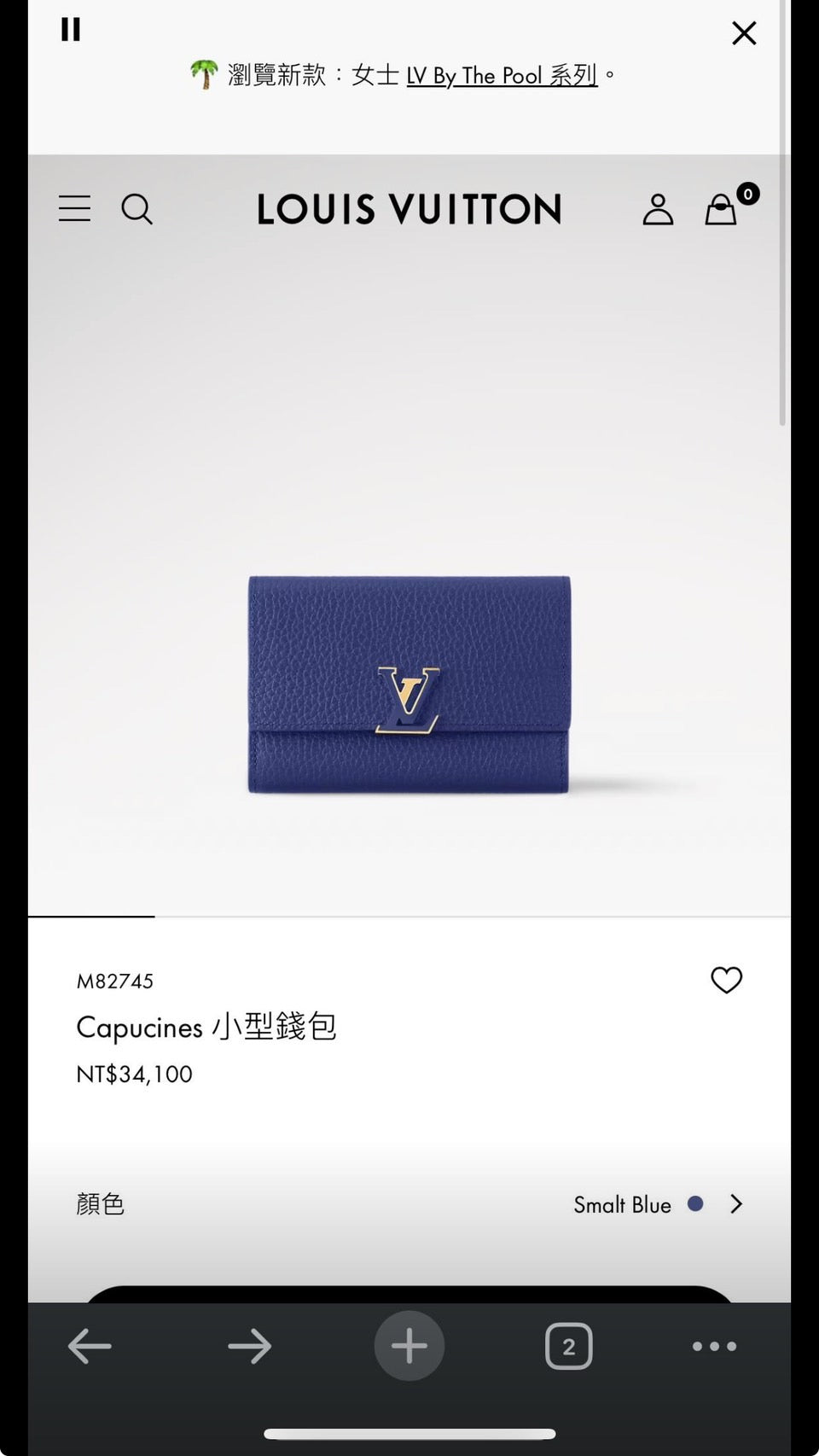Open the Capucines wallet product image
The height and width of the screenshot is (1456, 819).
pos(409,684)
